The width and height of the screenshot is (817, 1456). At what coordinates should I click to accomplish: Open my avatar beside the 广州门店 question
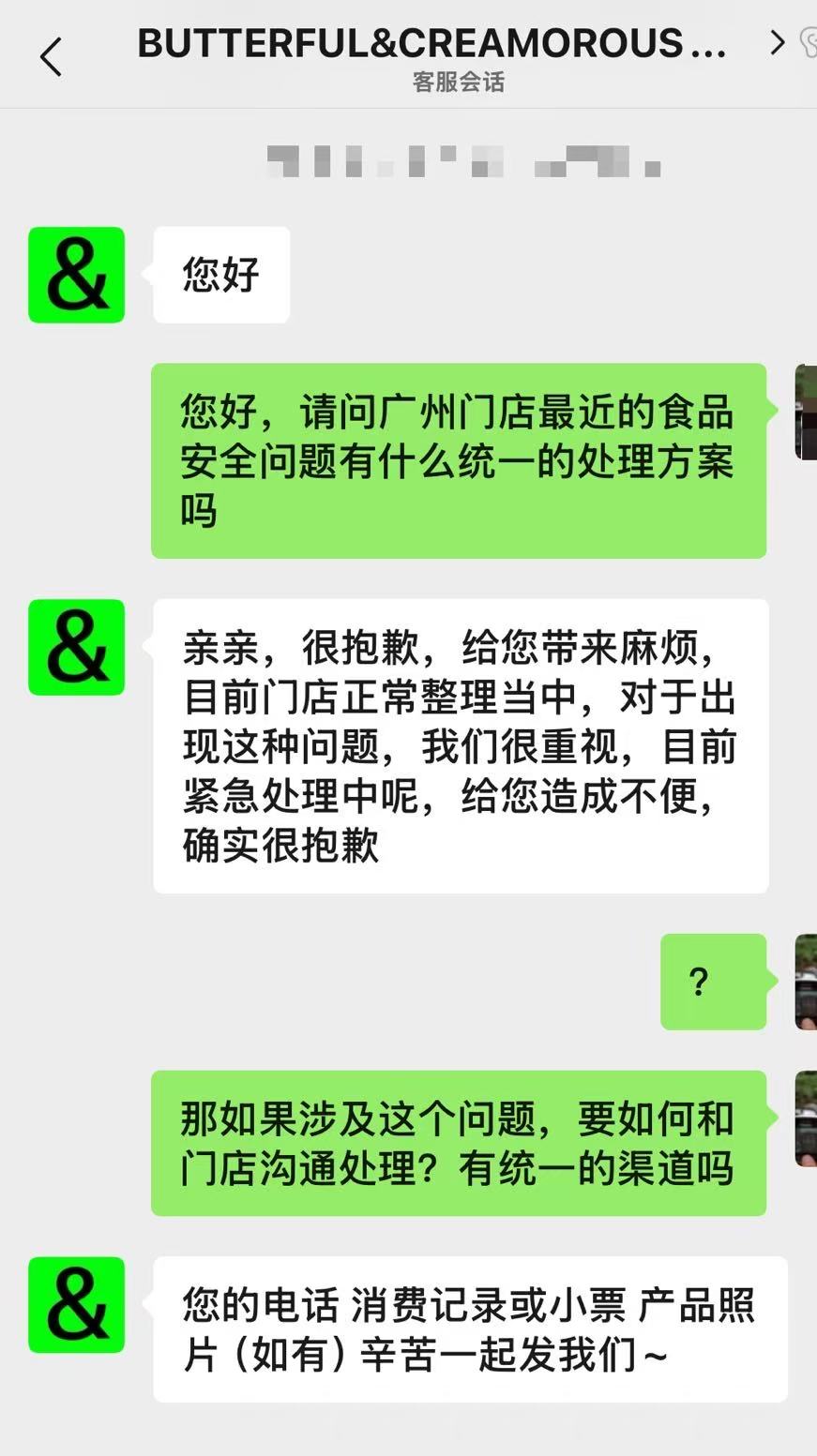click(x=805, y=413)
